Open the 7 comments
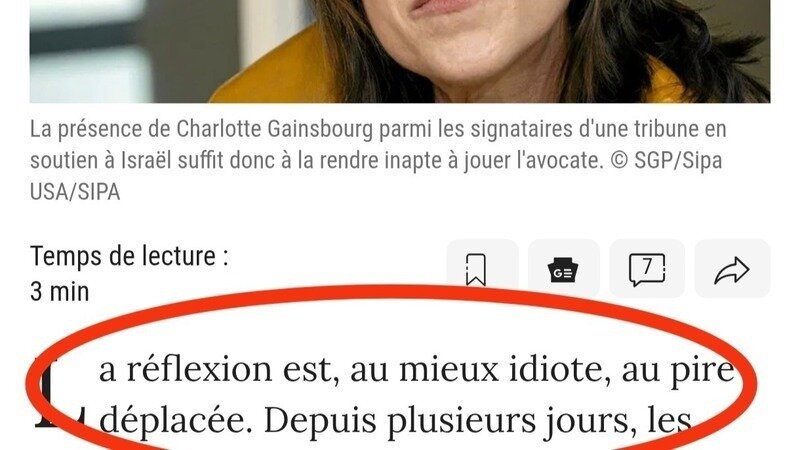This screenshot has height=450, width=800. pyautogui.click(x=648, y=270)
